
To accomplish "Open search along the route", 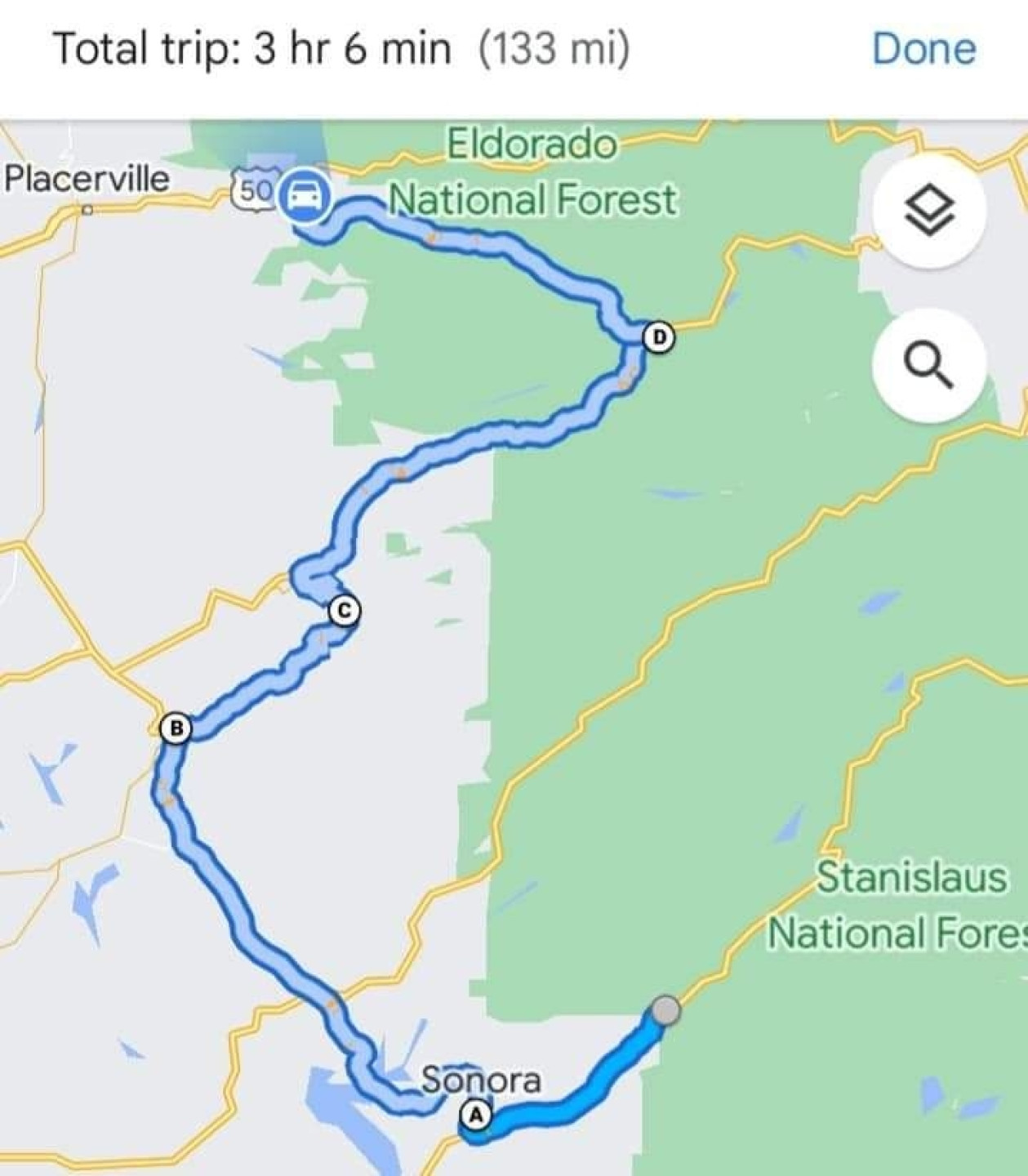I will [929, 365].
